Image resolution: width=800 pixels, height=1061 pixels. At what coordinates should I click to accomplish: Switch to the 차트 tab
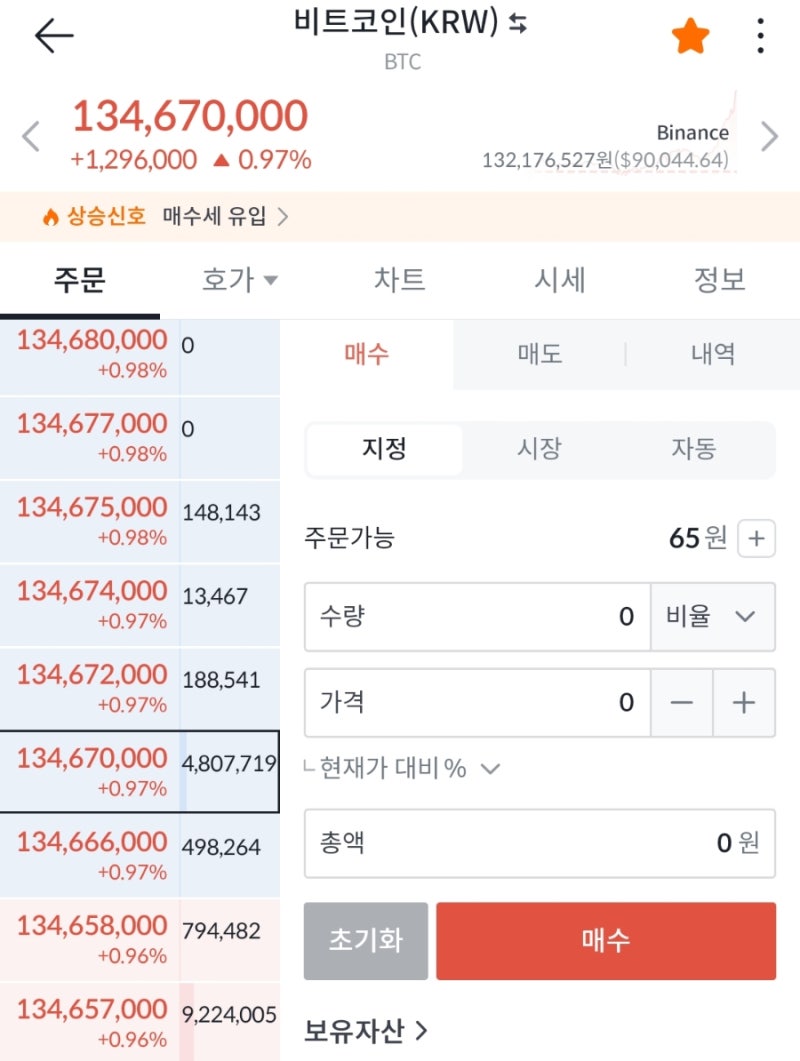point(400,280)
